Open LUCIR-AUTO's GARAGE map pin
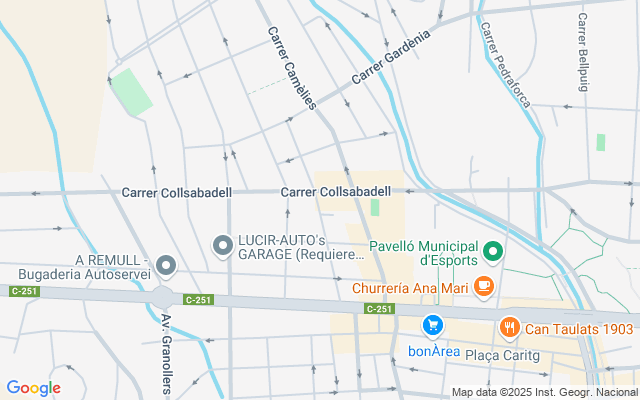 (223, 245)
